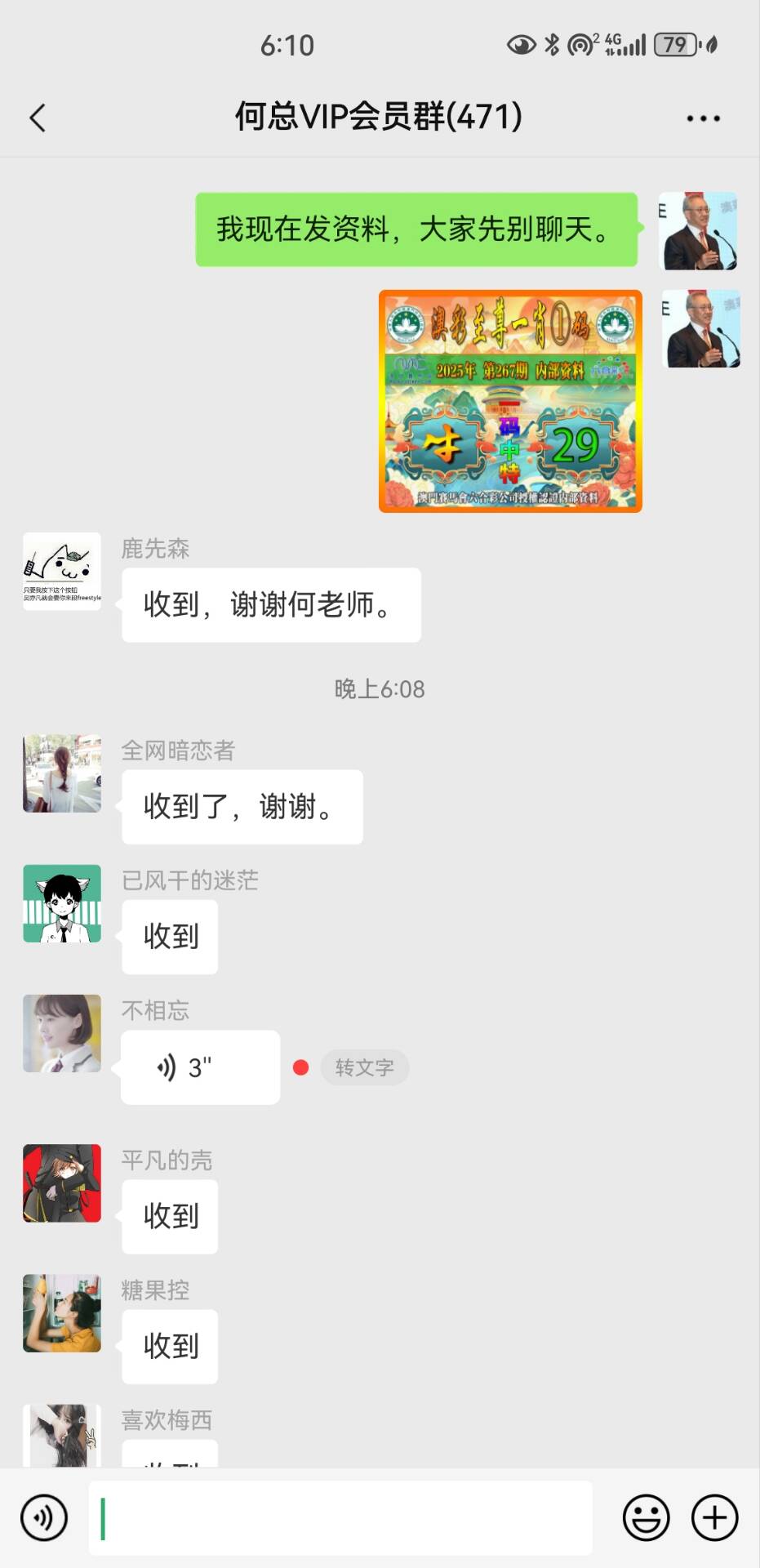Viewport: 760px width, 1568px height.
Task: View 鹿先森's profile avatar
Action: point(62,572)
